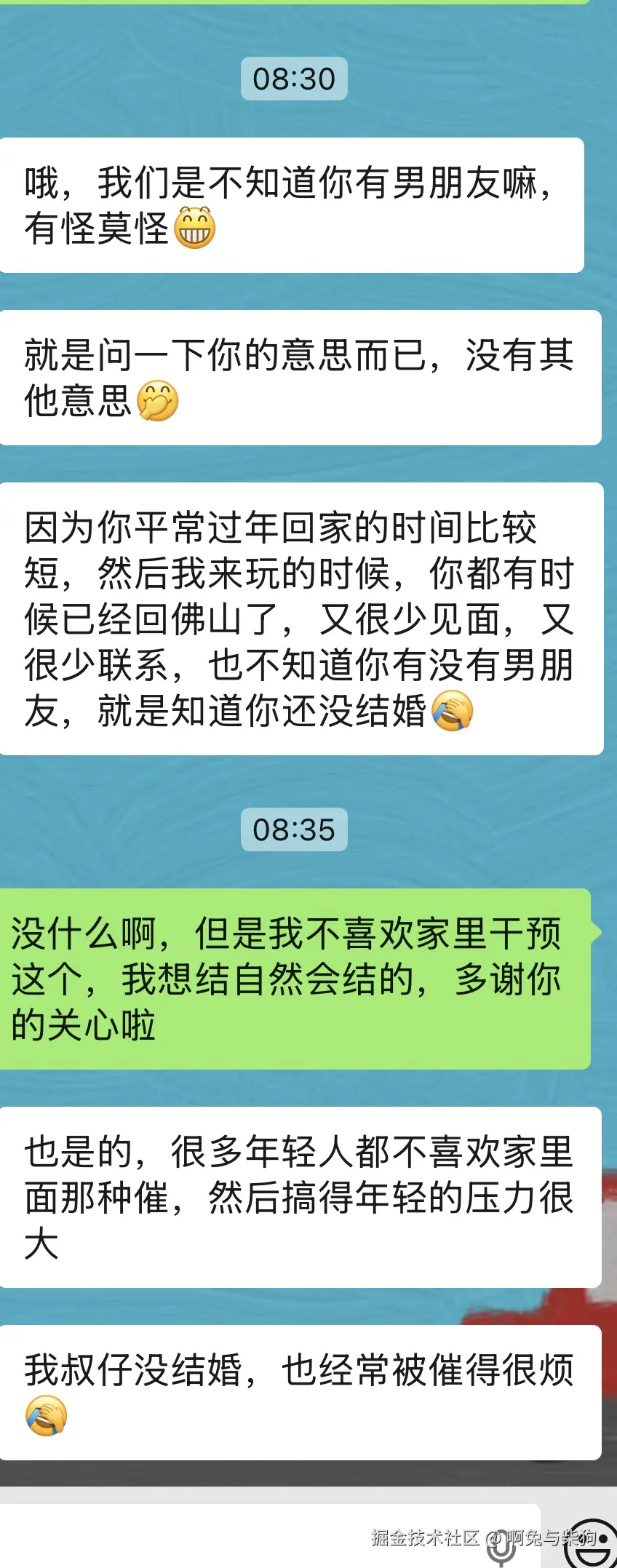Tap the 08:35 timestamp
Image resolution: width=617 pixels, height=1568 pixels.
pyautogui.click(x=294, y=828)
